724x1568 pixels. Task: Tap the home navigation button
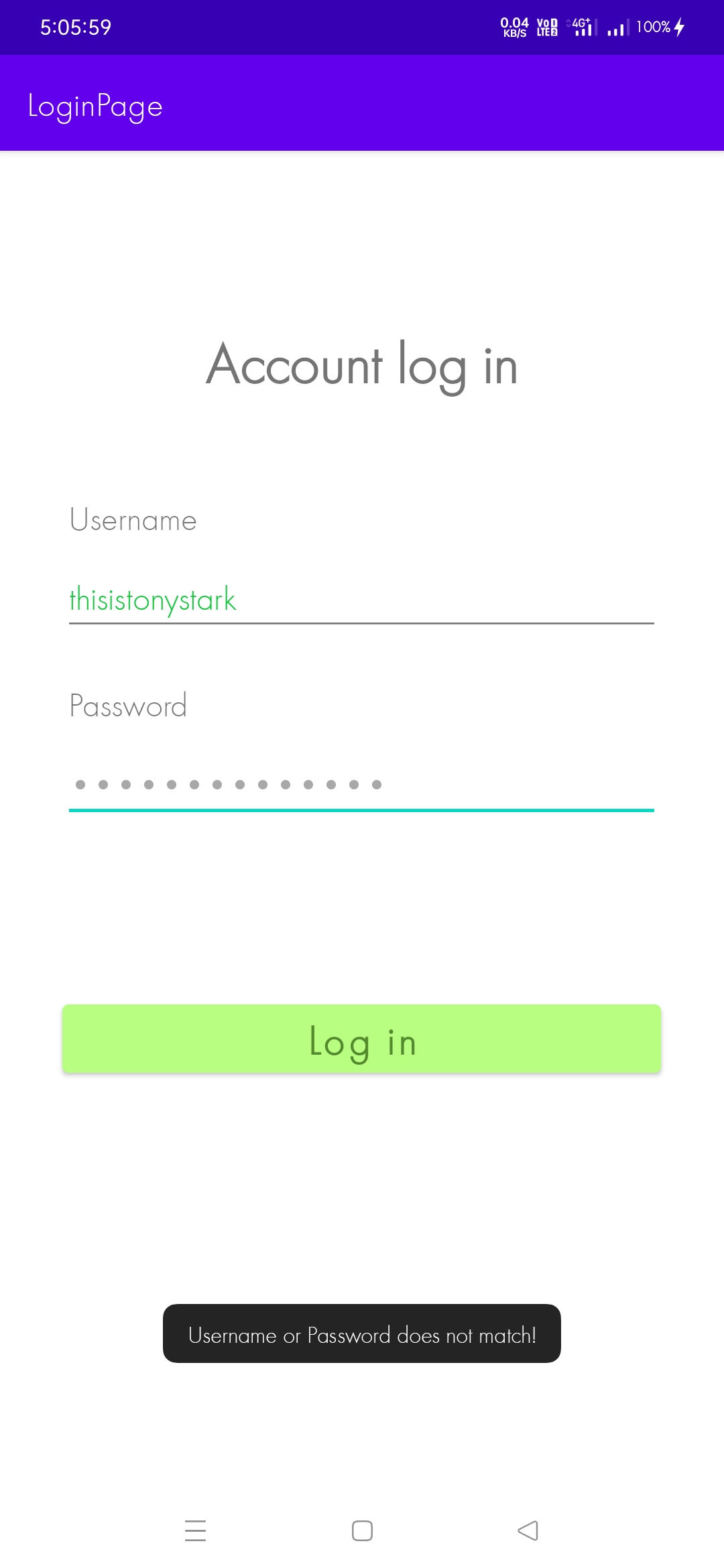[362, 1532]
